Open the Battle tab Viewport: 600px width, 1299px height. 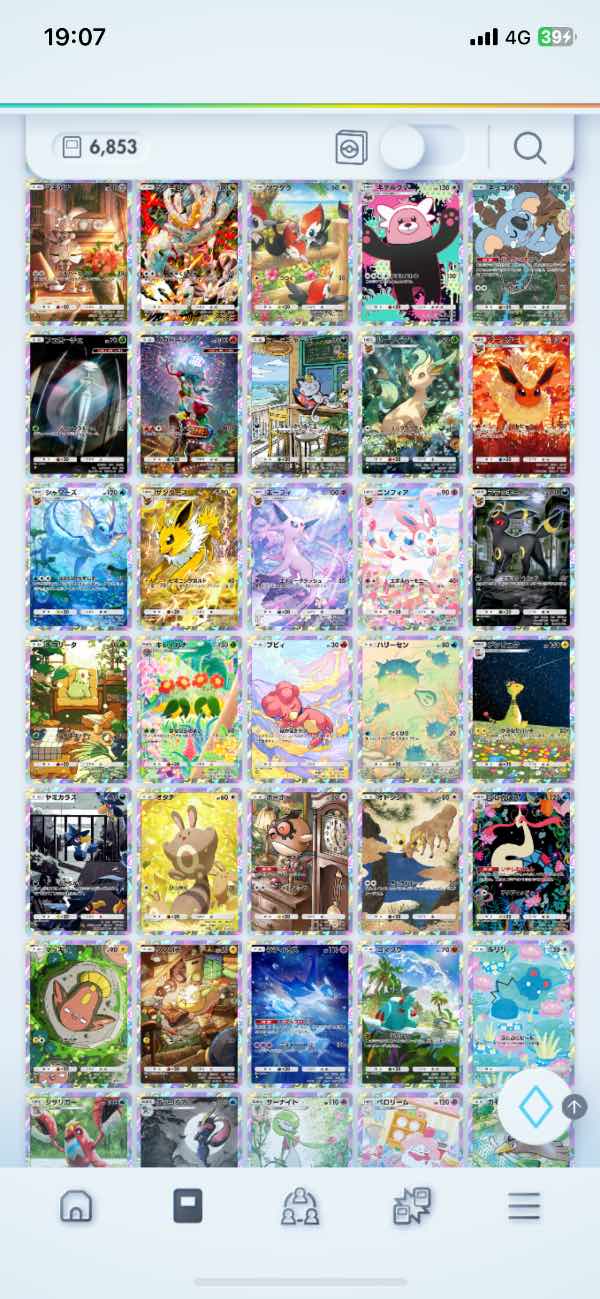click(412, 1206)
